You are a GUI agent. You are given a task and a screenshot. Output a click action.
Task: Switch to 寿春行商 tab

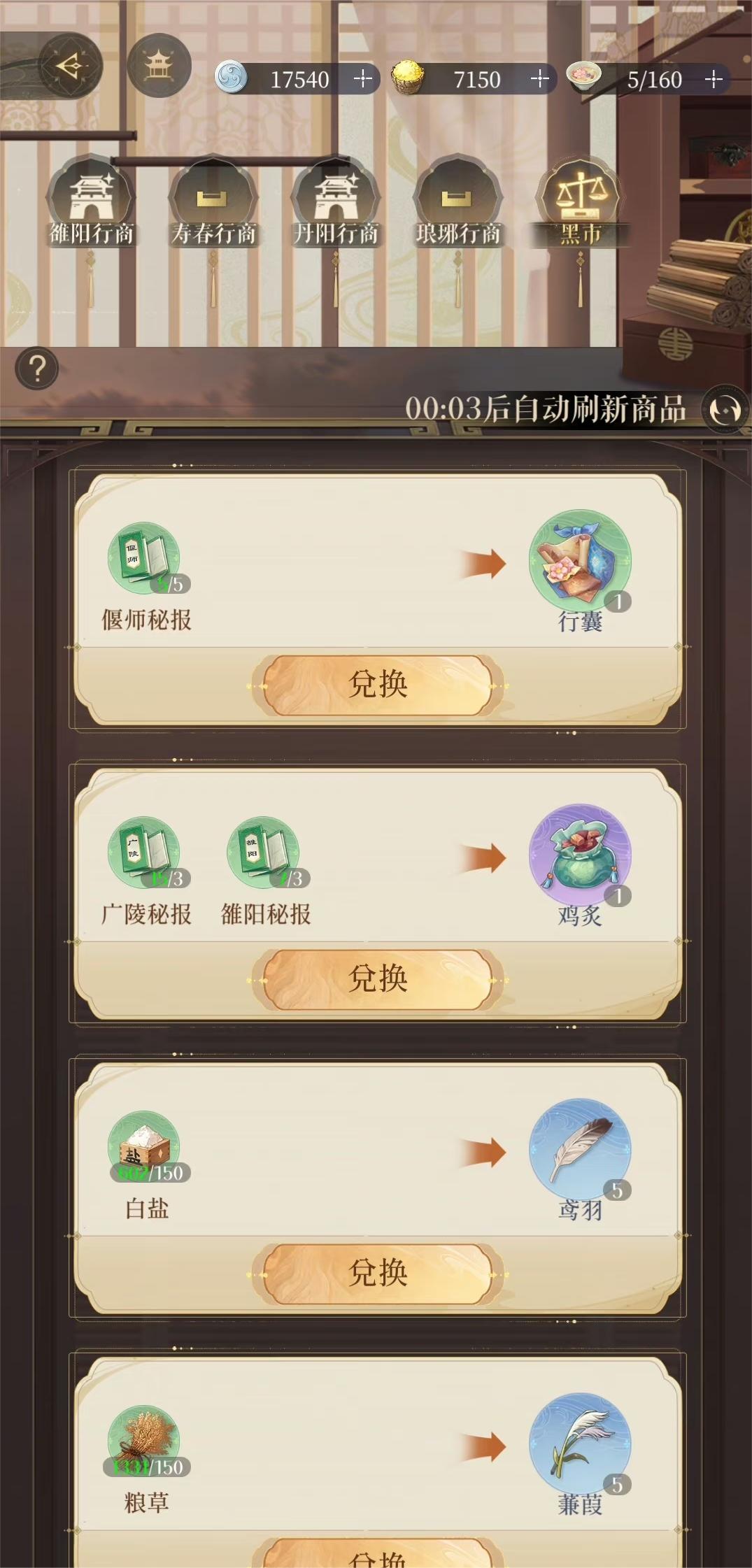tap(213, 203)
